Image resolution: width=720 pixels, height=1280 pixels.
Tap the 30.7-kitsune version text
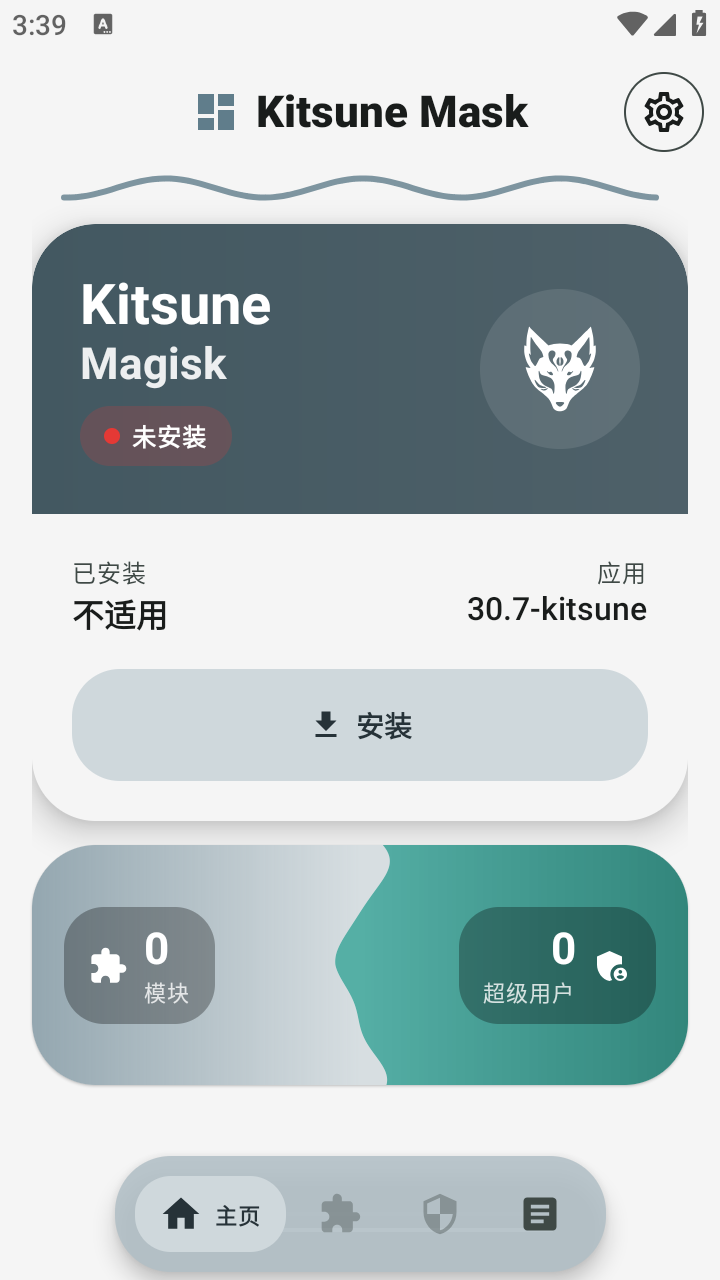point(557,609)
